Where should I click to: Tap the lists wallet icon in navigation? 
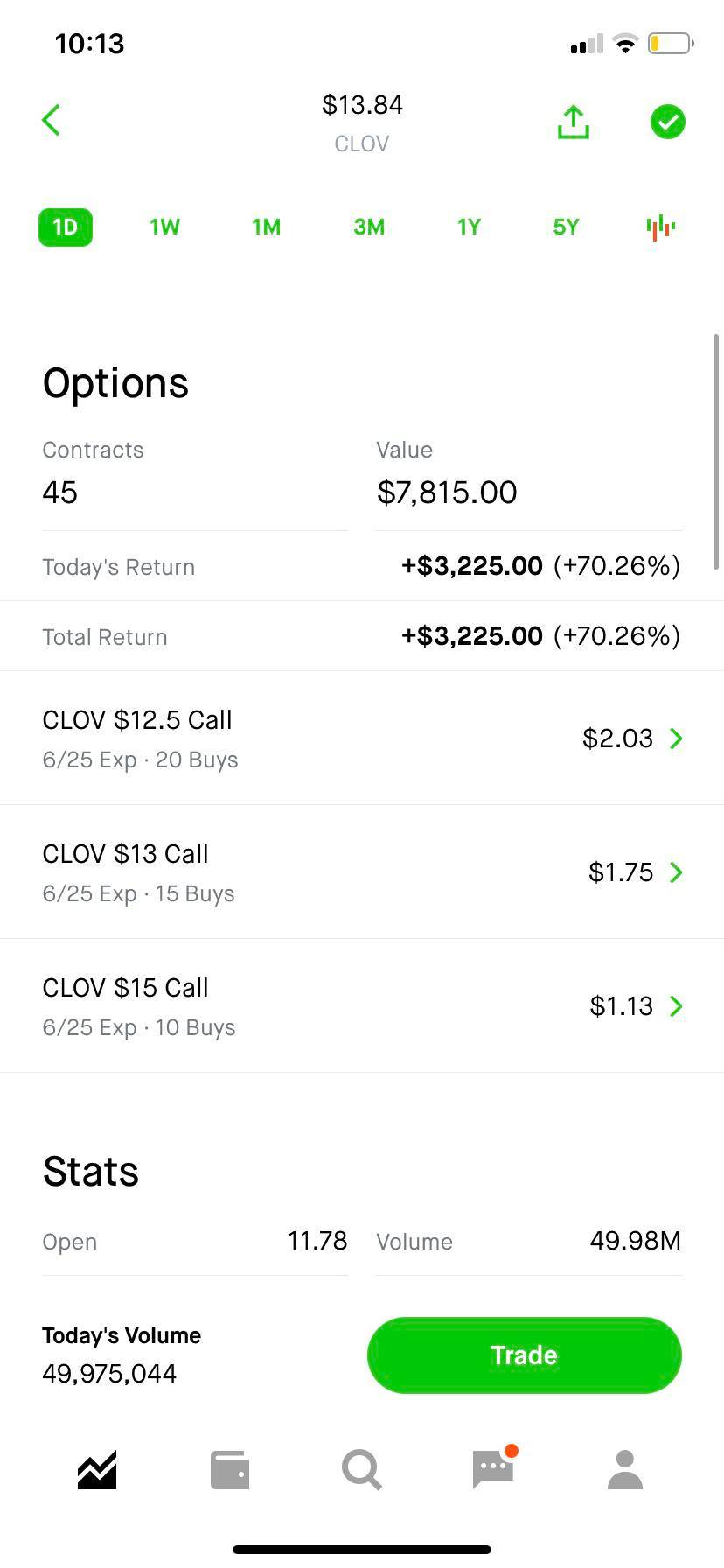click(x=229, y=1469)
